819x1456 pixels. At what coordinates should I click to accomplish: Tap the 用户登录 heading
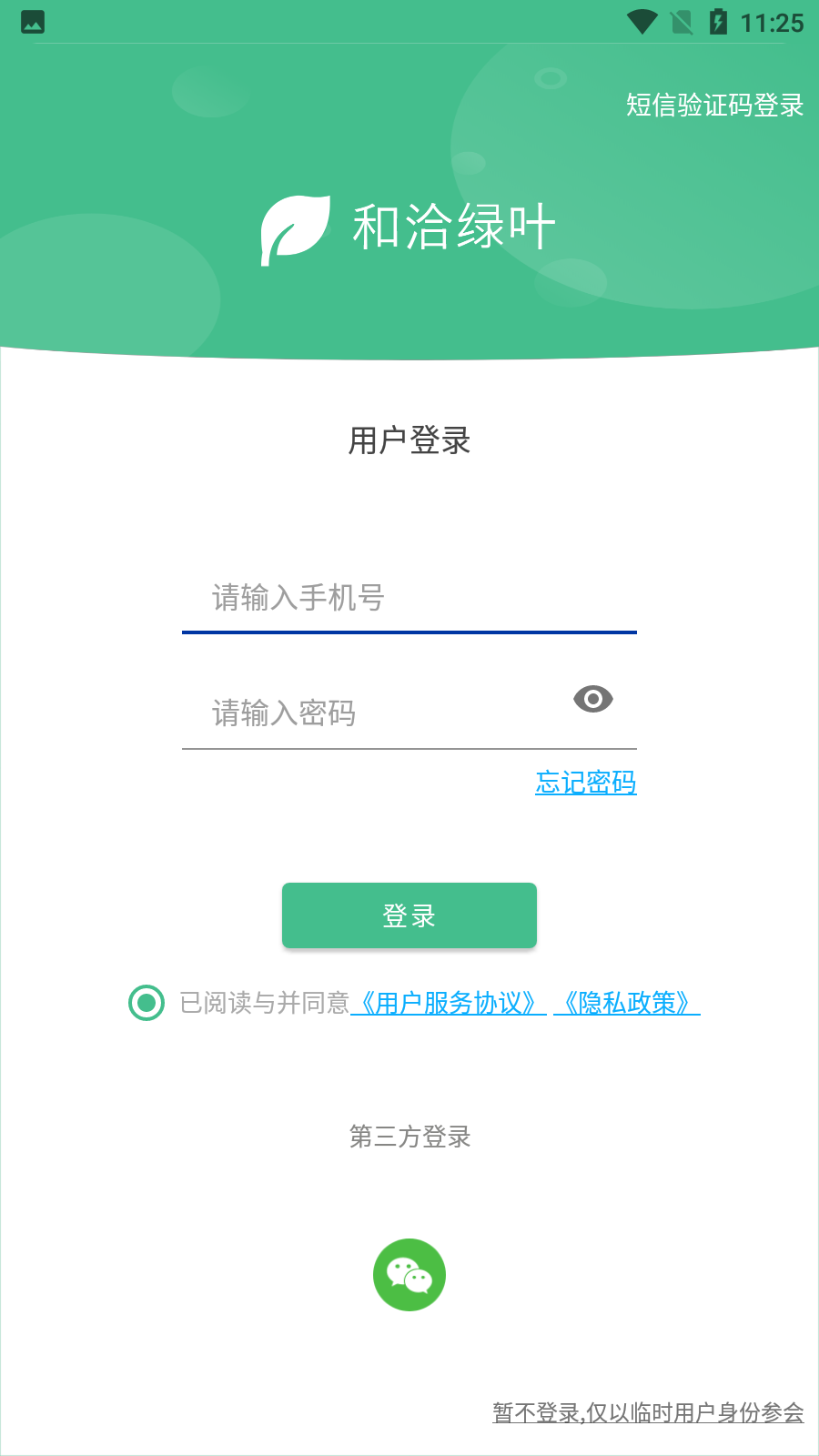409,440
